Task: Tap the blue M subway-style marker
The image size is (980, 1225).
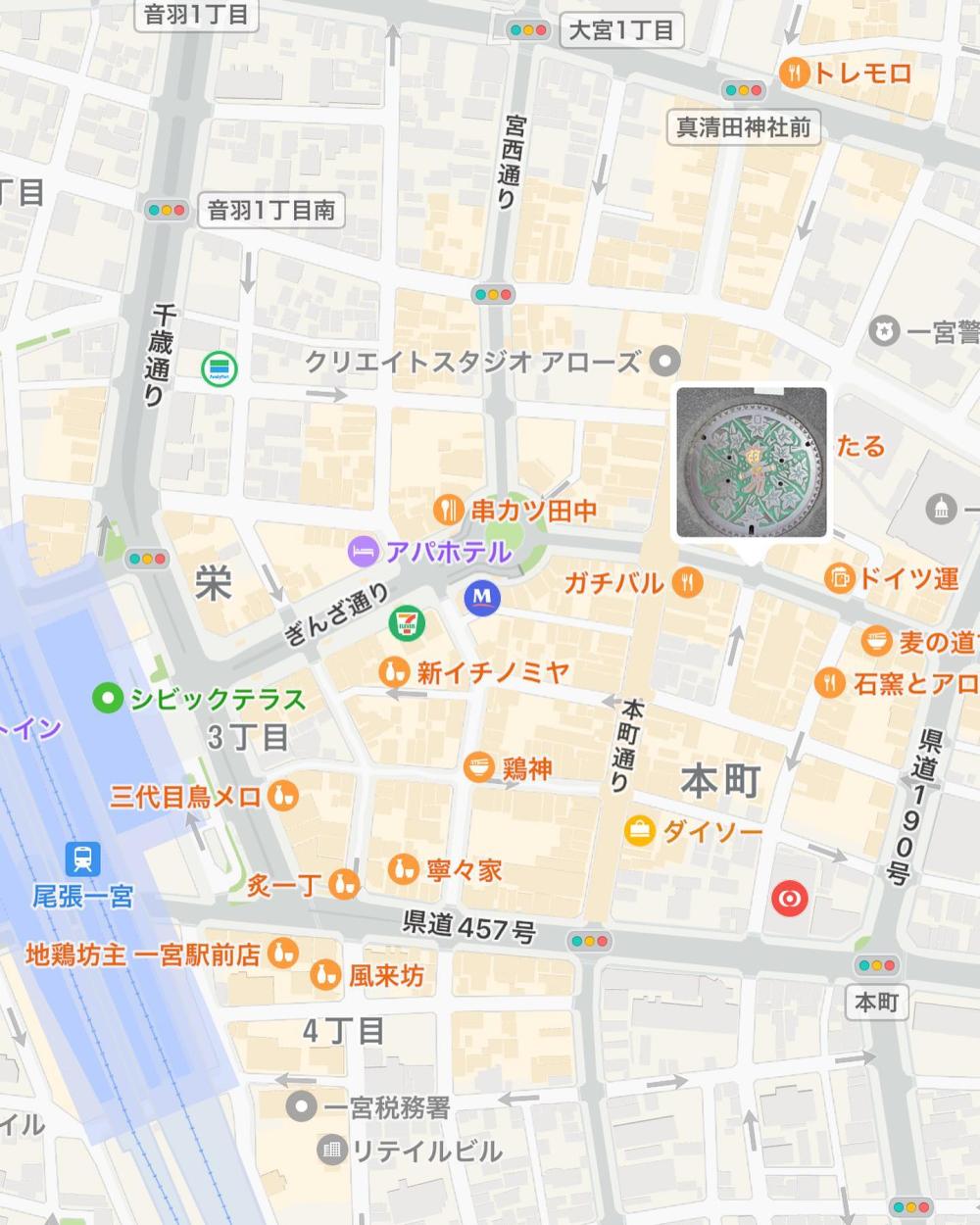Action: pos(481,596)
